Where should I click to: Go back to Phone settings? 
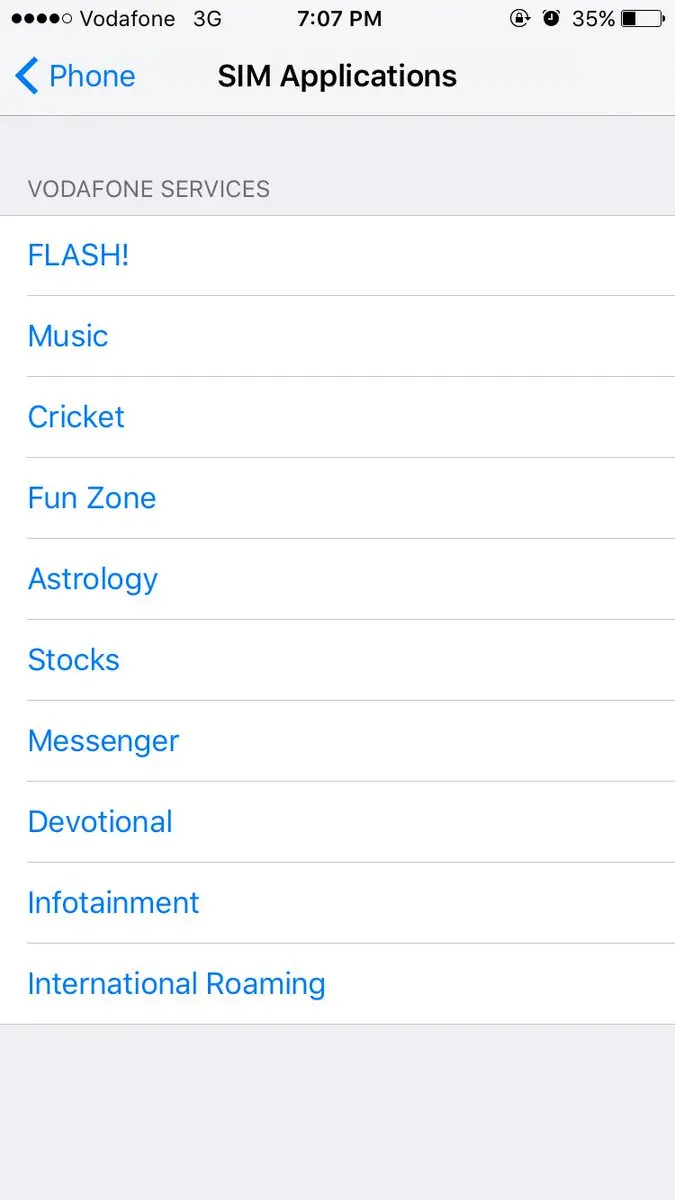point(76,76)
